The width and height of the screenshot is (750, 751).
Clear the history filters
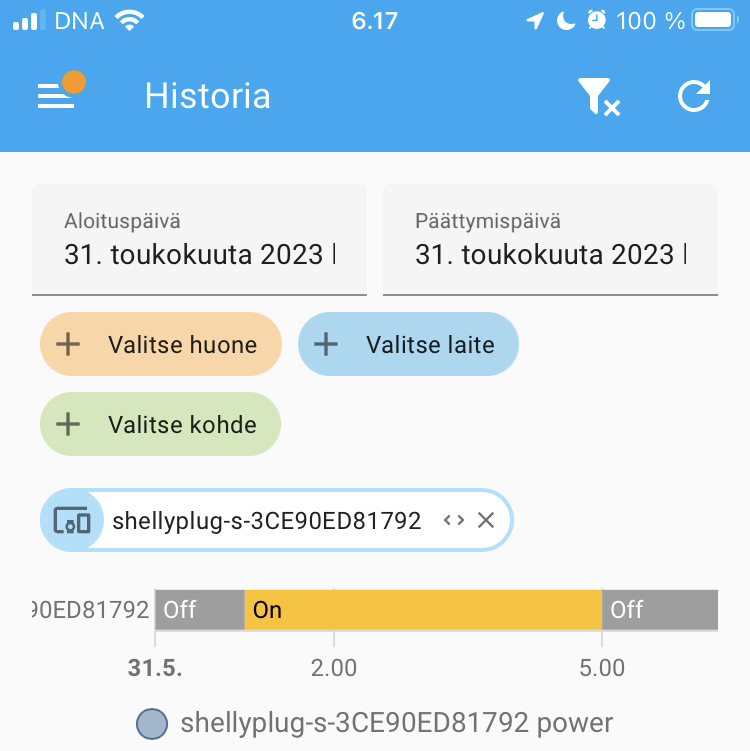click(x=598, y=97)
